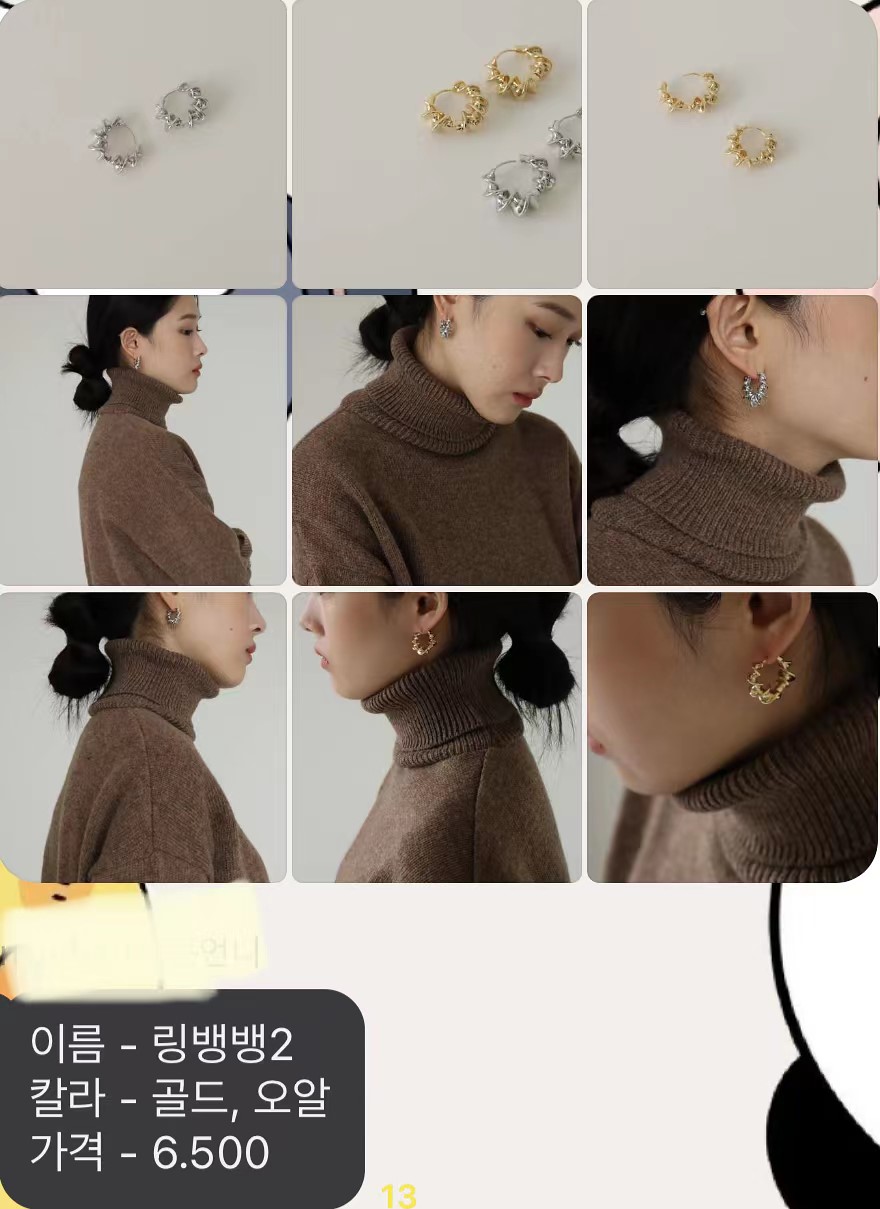The width and height of the screenshot is (880, 1209).
Task: Open the photo of gold hoop earrings only
Action: click(x=731, y=144)
